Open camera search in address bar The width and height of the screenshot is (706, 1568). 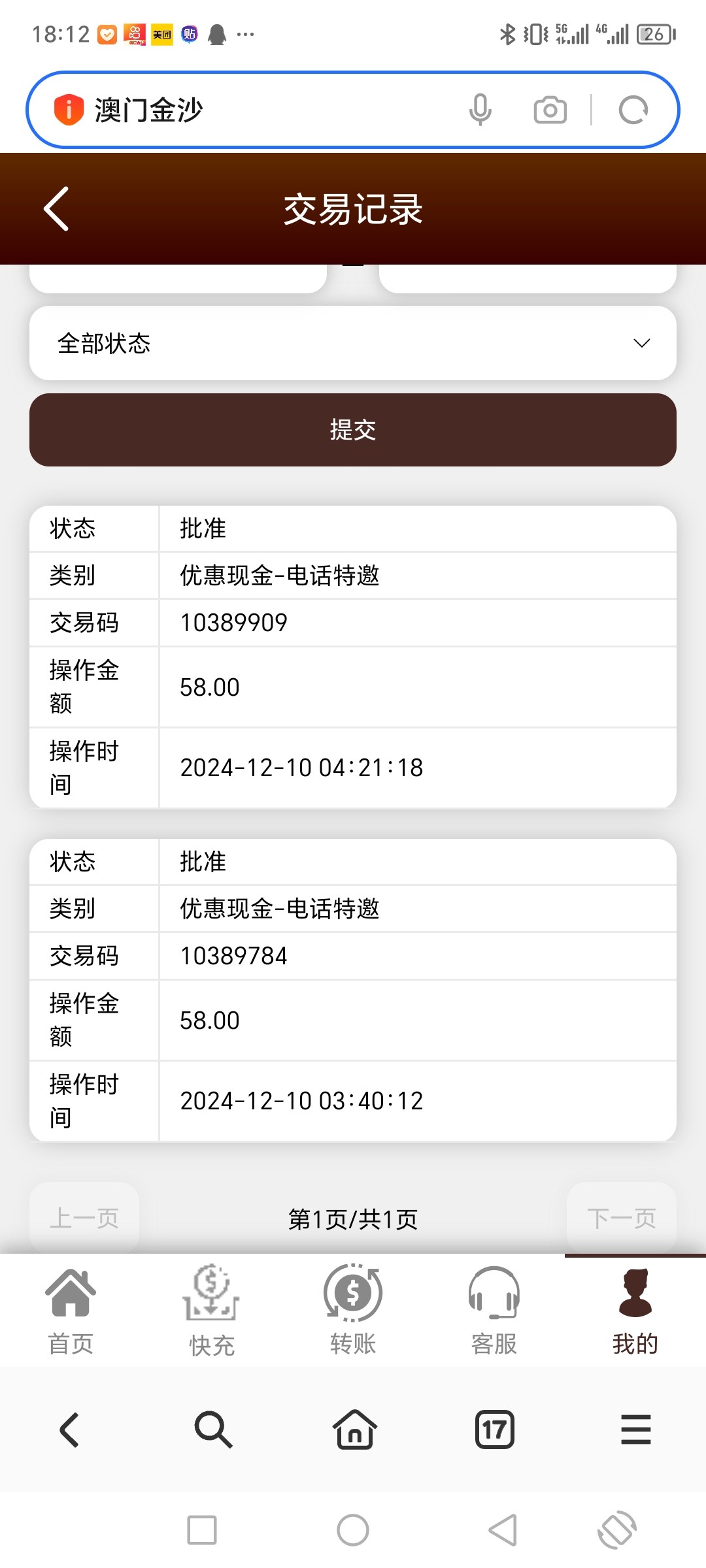[550, 110]
